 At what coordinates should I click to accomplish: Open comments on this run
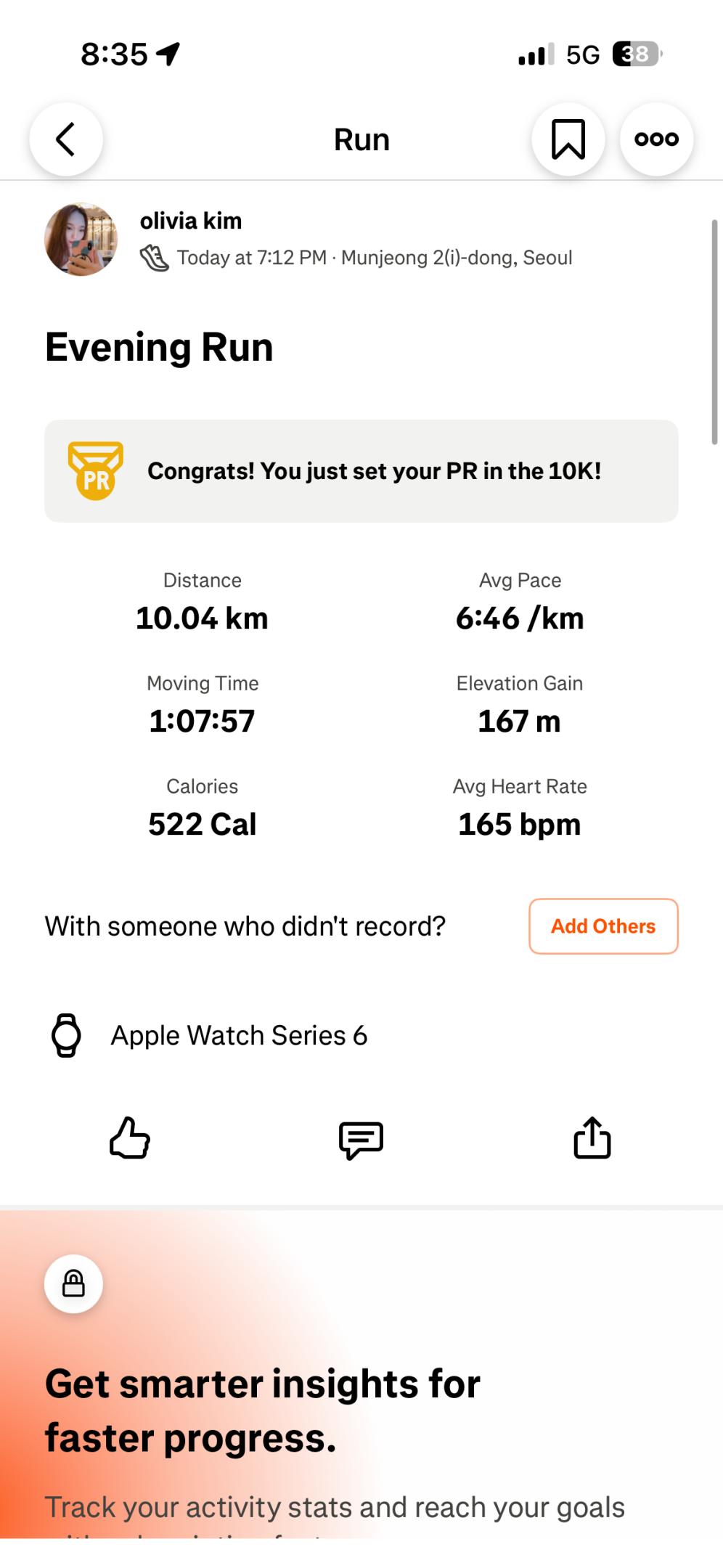[x=361, y=1140]
